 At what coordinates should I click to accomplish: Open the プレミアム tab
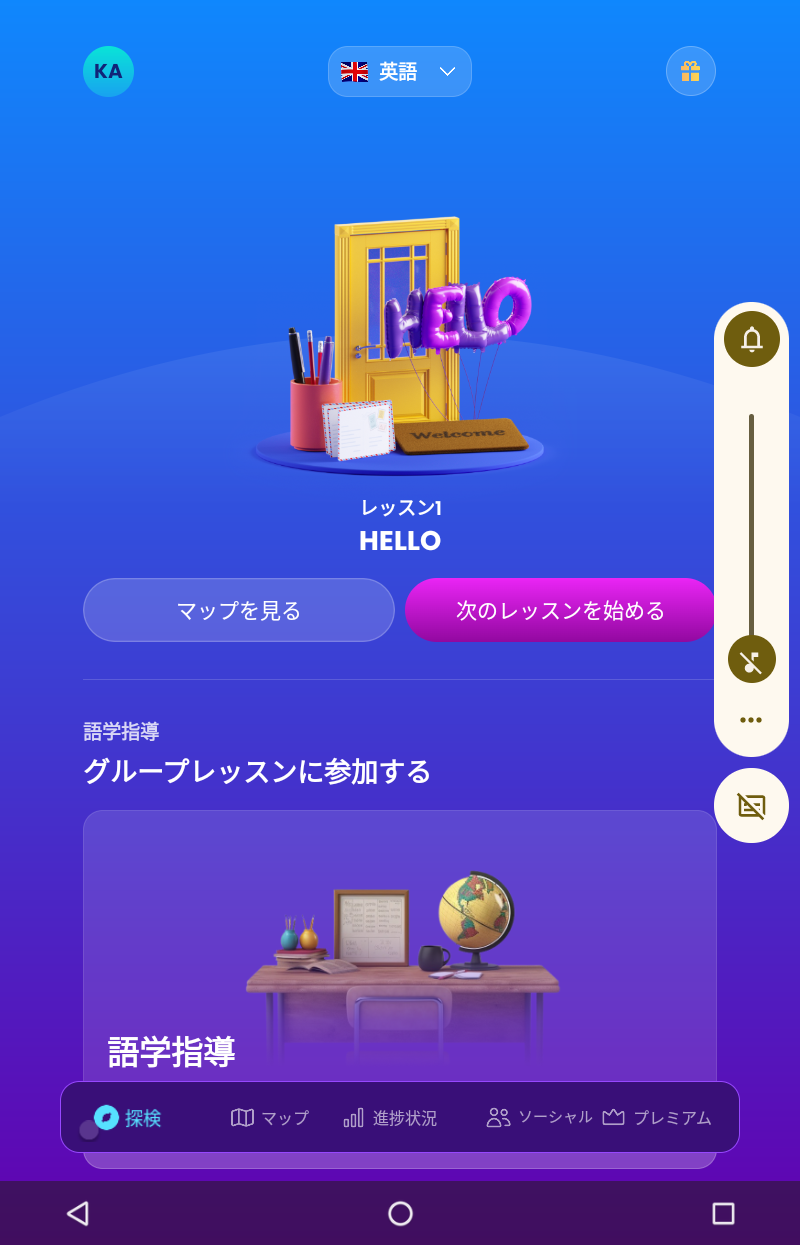tap(657, 1118)
